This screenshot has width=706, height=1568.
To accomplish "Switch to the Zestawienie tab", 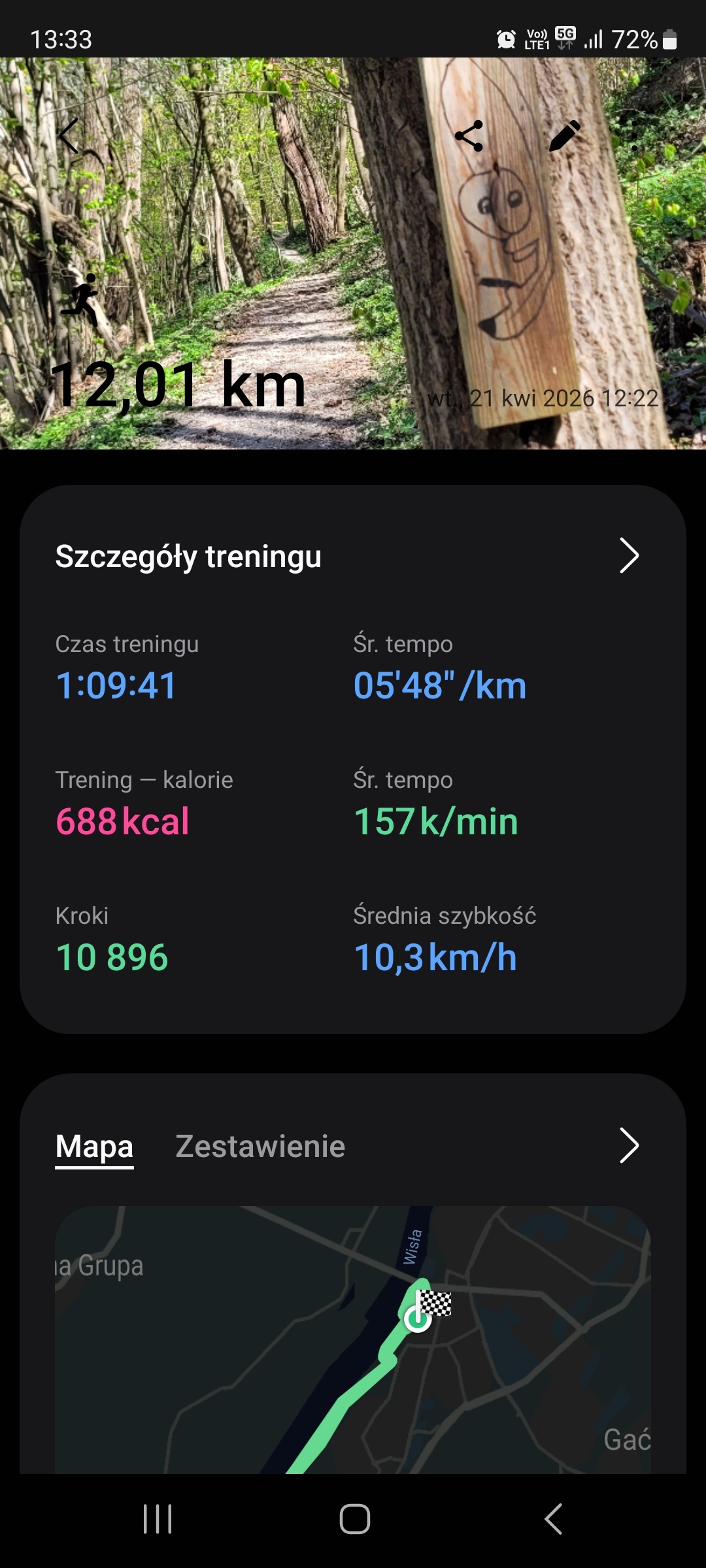I will (260, 1147).
